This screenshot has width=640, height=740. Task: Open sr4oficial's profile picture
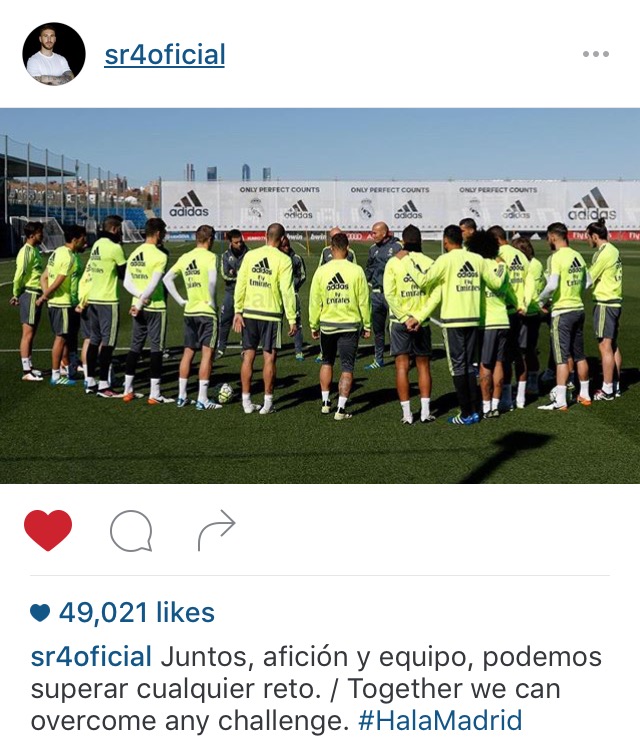[x=54, y=54]
